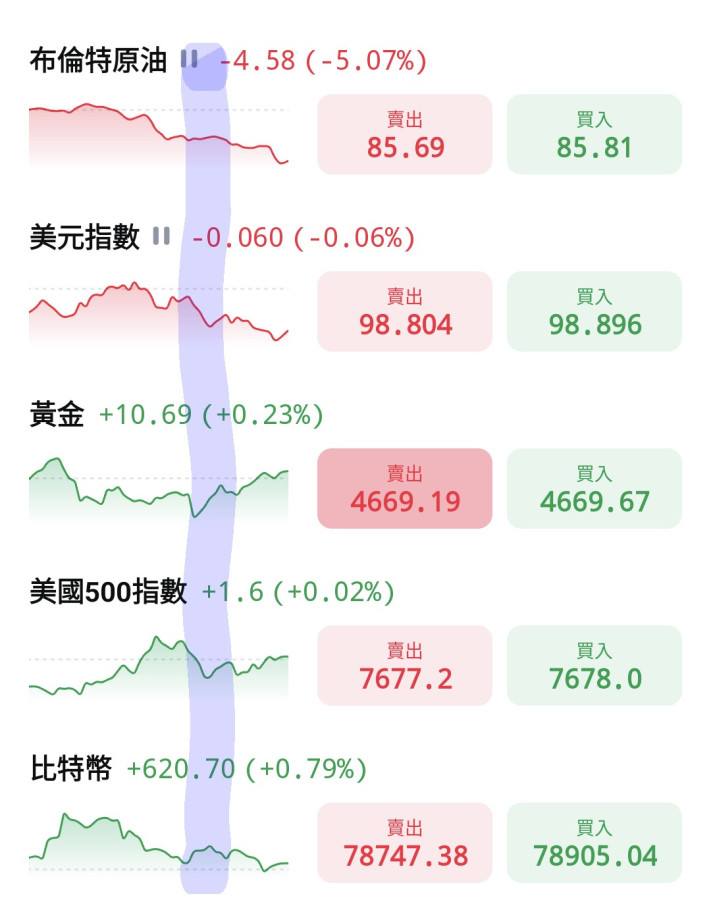Screen dimensions: 711x900
Task: Open the 美元指數 price chart
Action: pyautogui.click(x=158, y=313)
